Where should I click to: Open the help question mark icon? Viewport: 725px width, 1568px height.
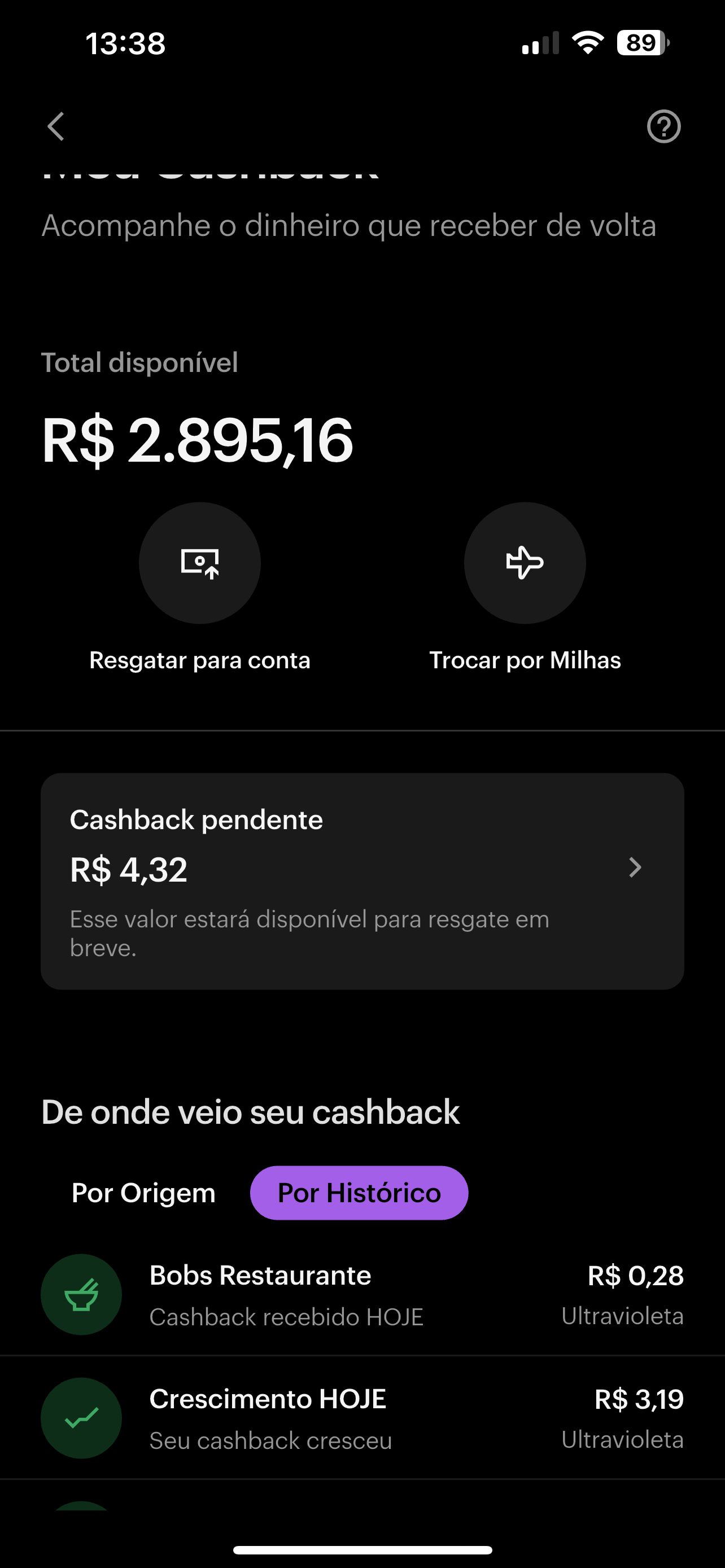(663, 126)
